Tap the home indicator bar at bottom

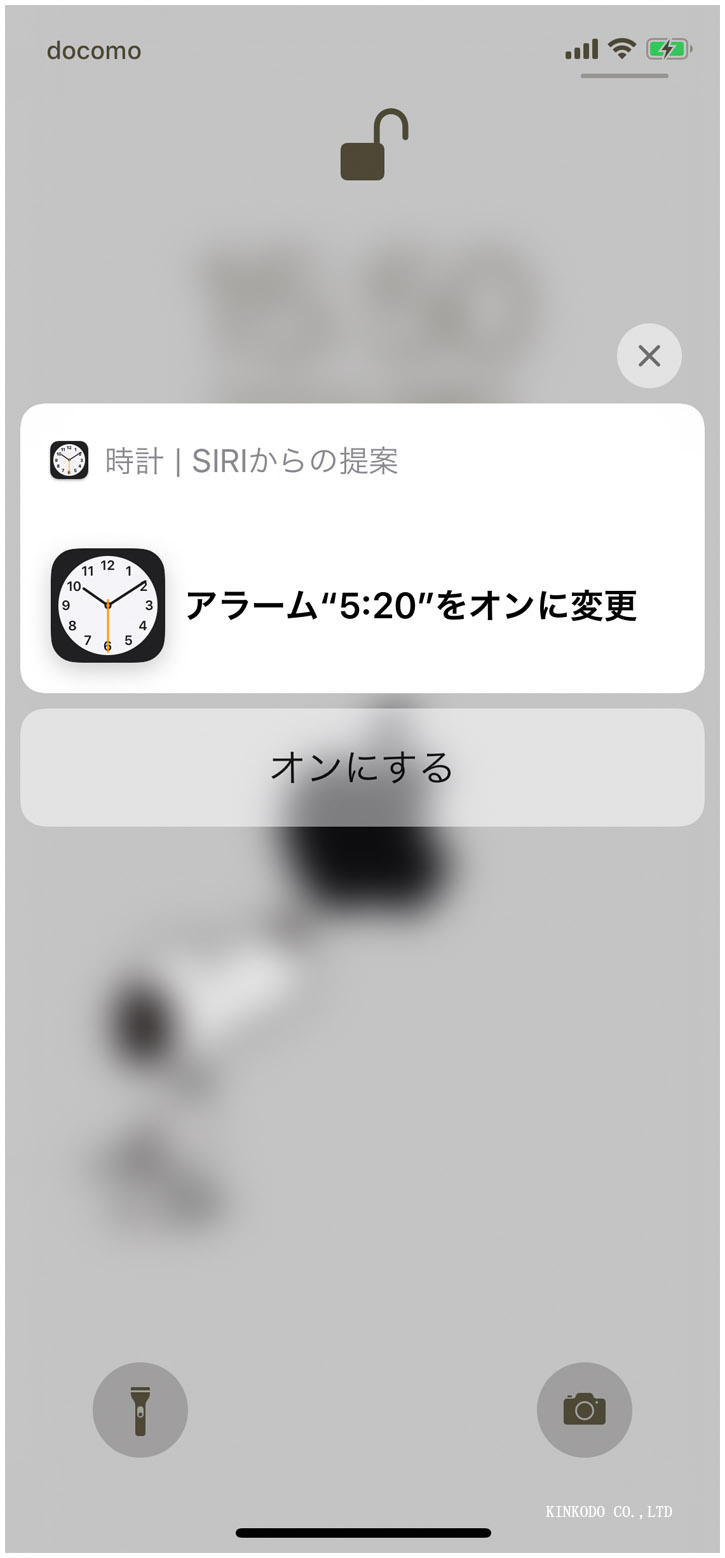coord(362,1533)
